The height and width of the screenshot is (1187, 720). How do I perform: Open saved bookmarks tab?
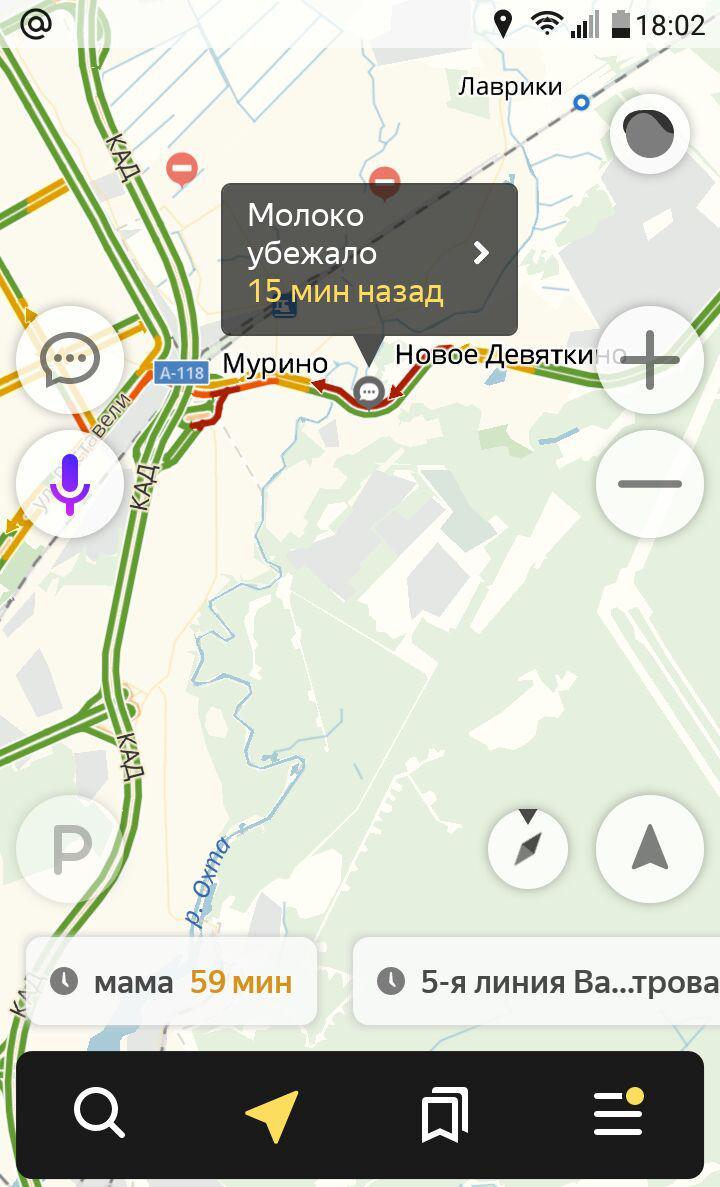pyautogui.click(x=445, y=1114)
